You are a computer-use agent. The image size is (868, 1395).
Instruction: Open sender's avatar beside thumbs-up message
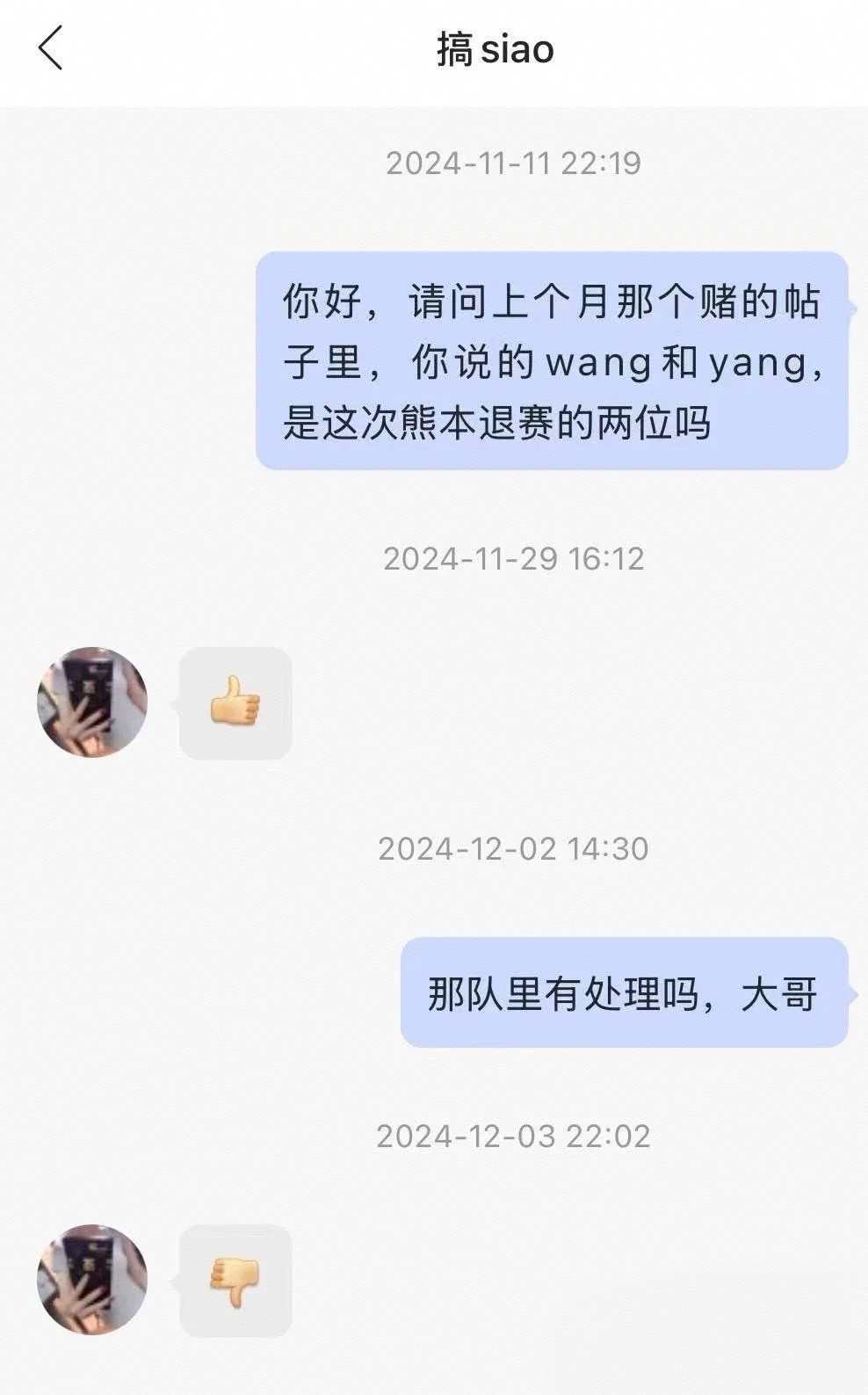92,702
